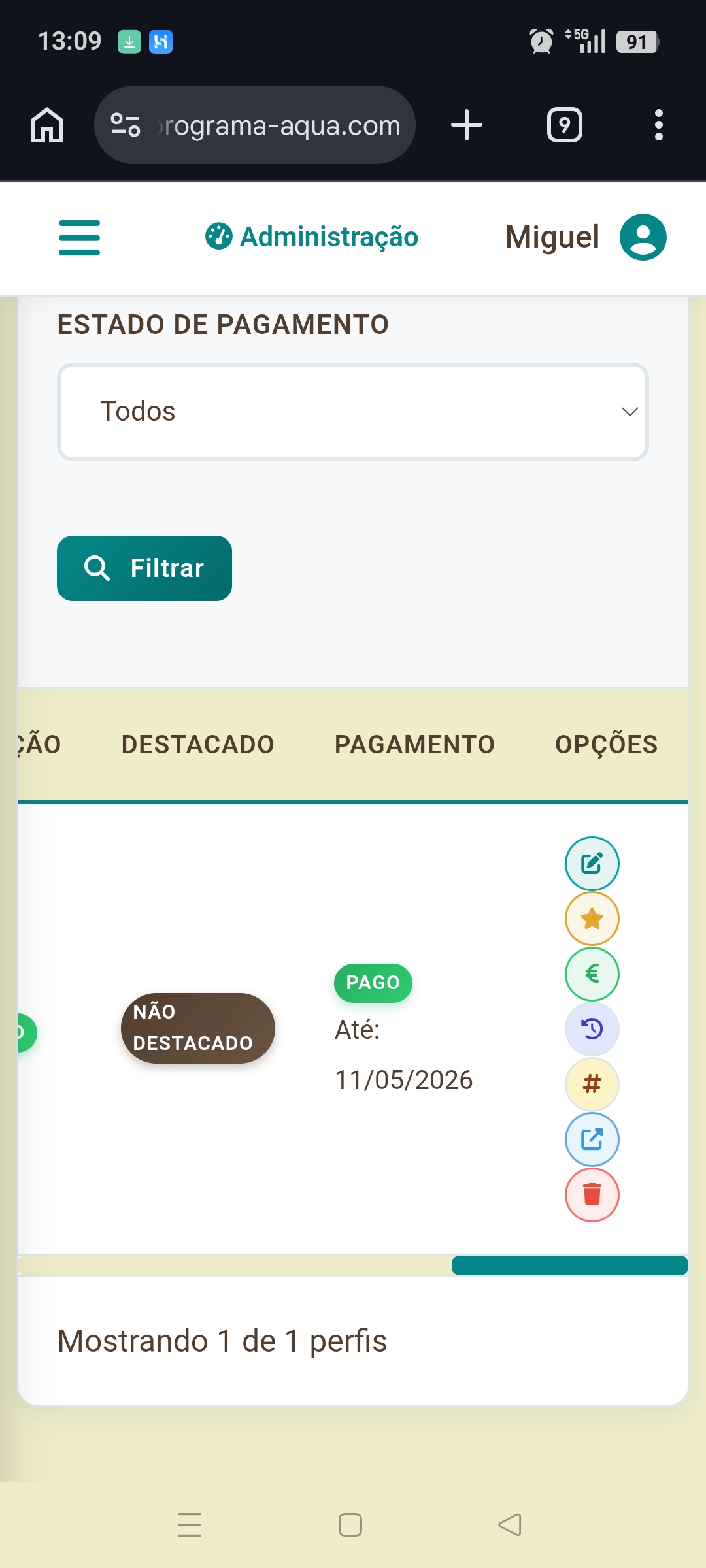Edit the profile with the pencil icon
706x1568 pixels.
click(x=592, y=864)
